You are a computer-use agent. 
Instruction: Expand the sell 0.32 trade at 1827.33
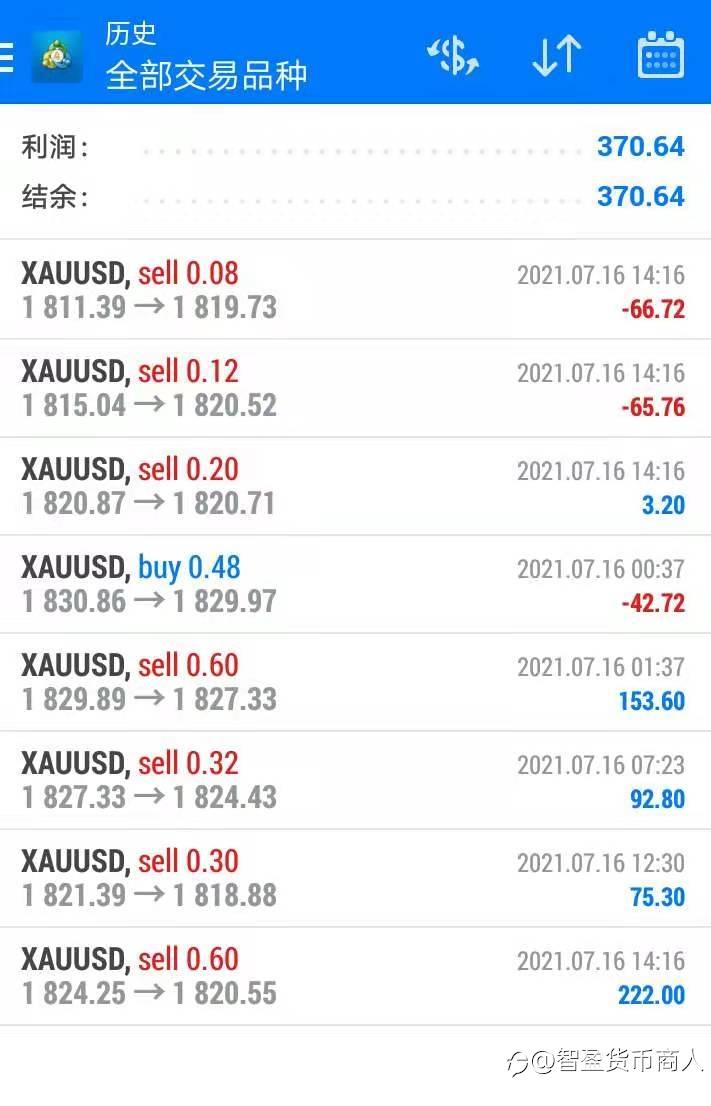pos(355,780)
